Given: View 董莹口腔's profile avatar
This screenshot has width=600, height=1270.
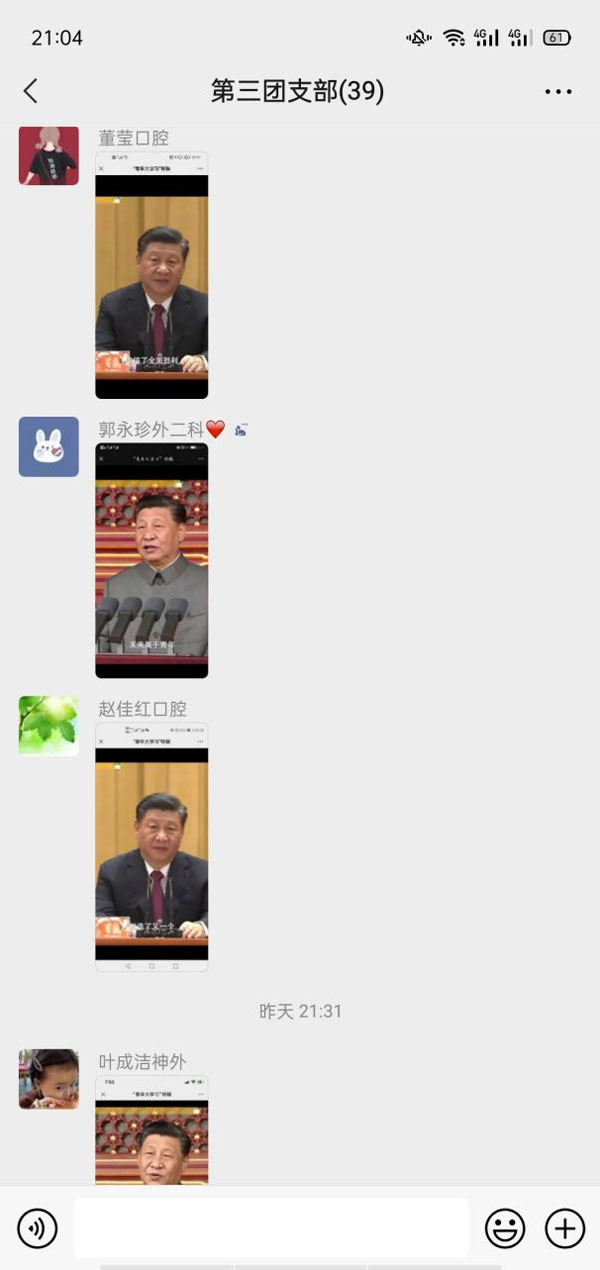Looking at the screenshot, I should (48, 155).
